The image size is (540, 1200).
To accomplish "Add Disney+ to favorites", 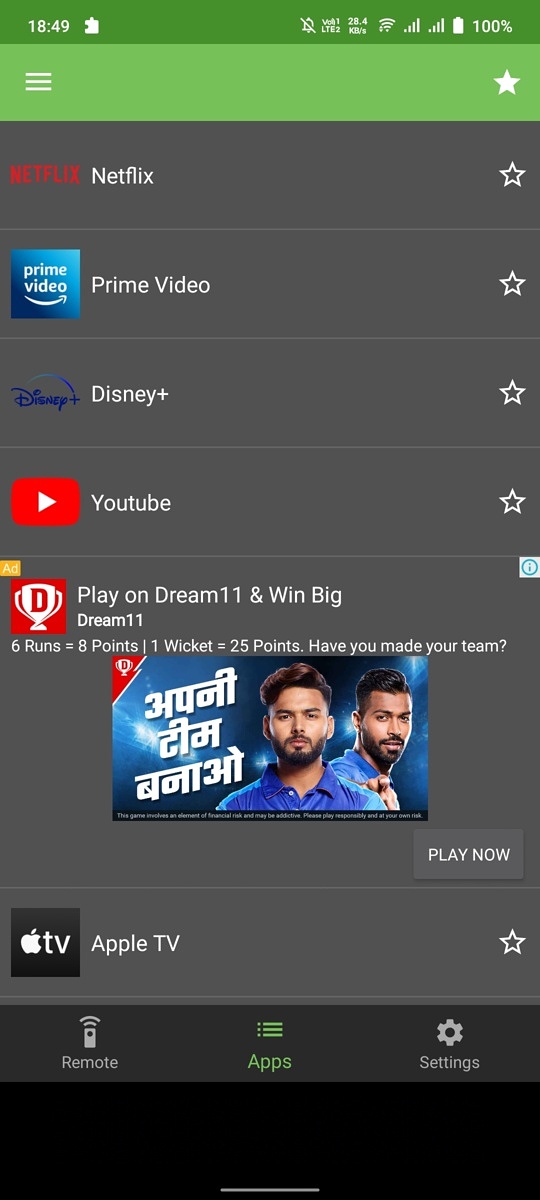I will (512, 393).
